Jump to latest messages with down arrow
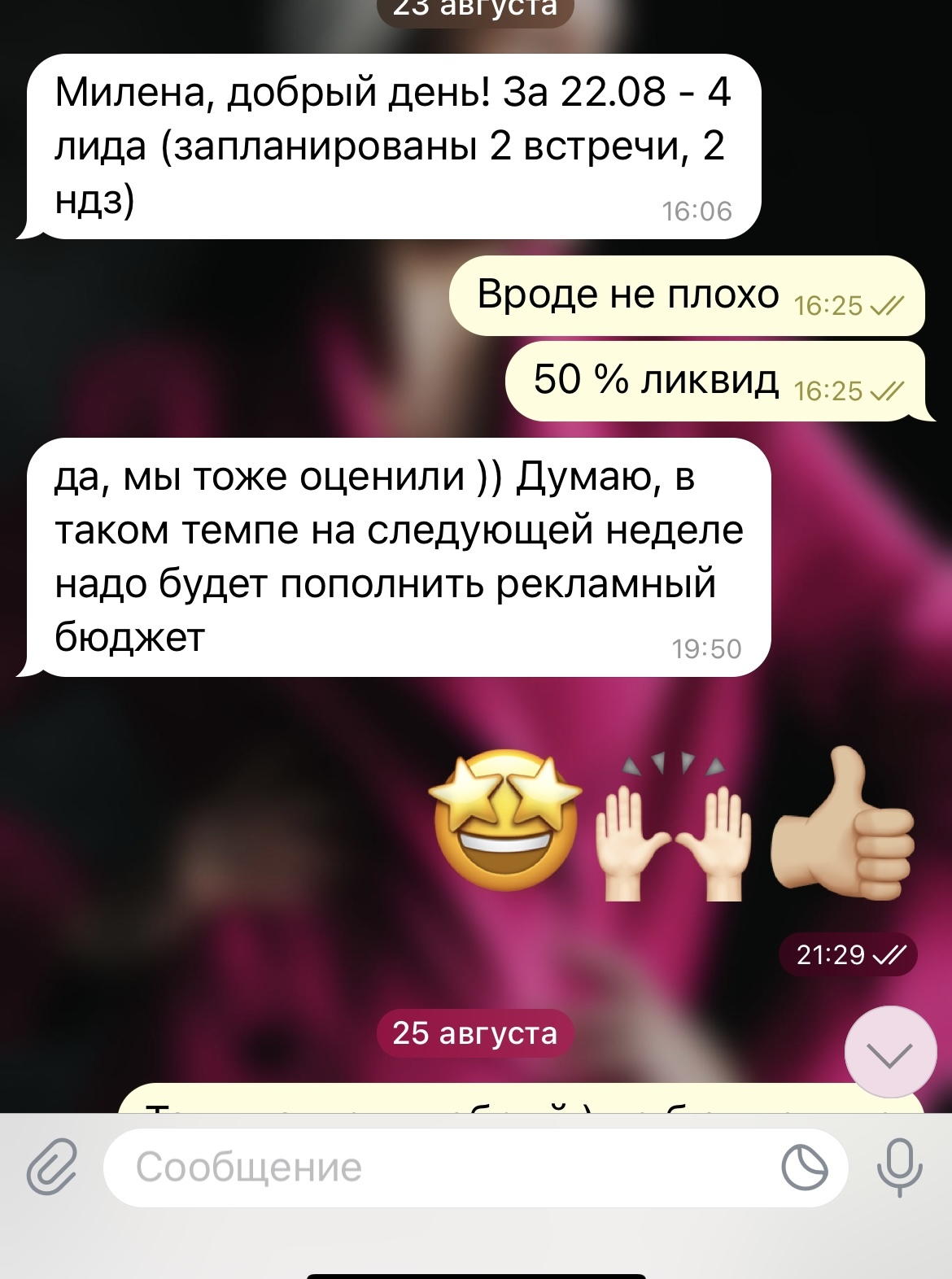Image resolution: width=952 pixels, height=1279 pixels. (x=890, y=1053)
